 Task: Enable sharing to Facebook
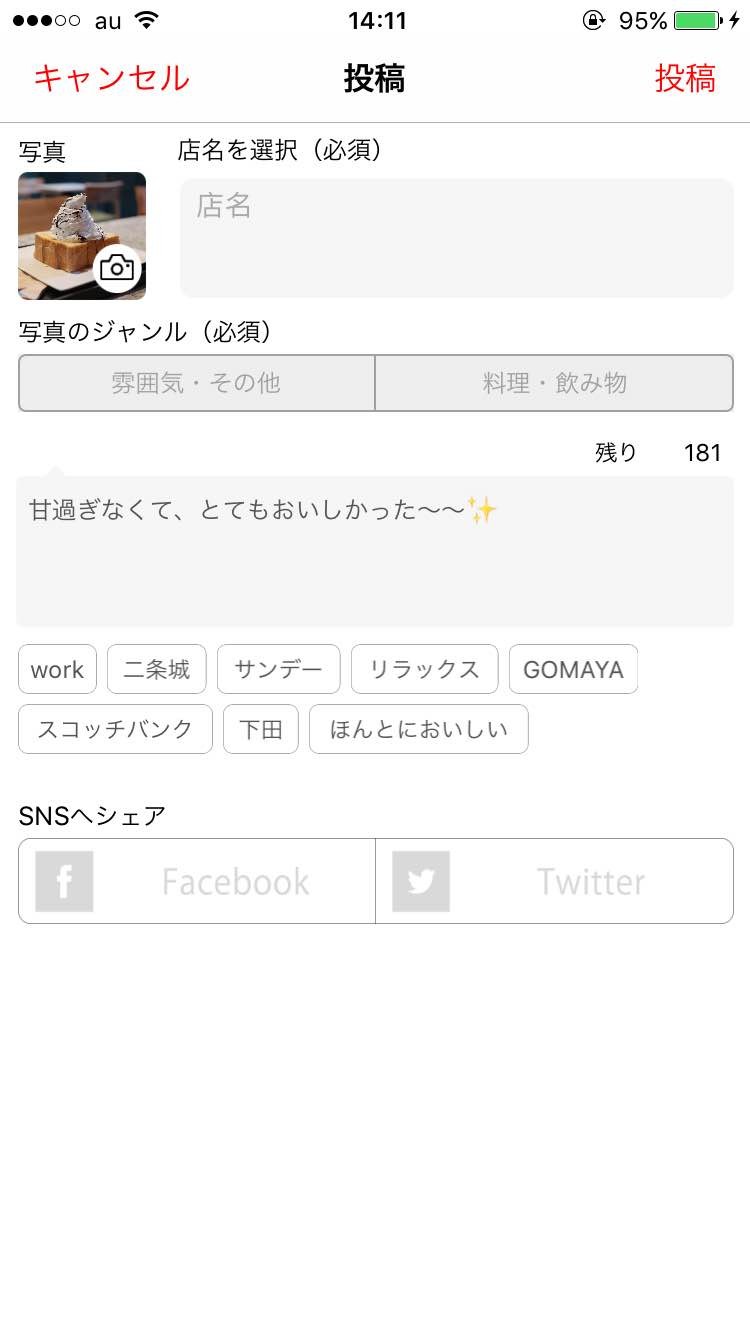tap(197, 881)
